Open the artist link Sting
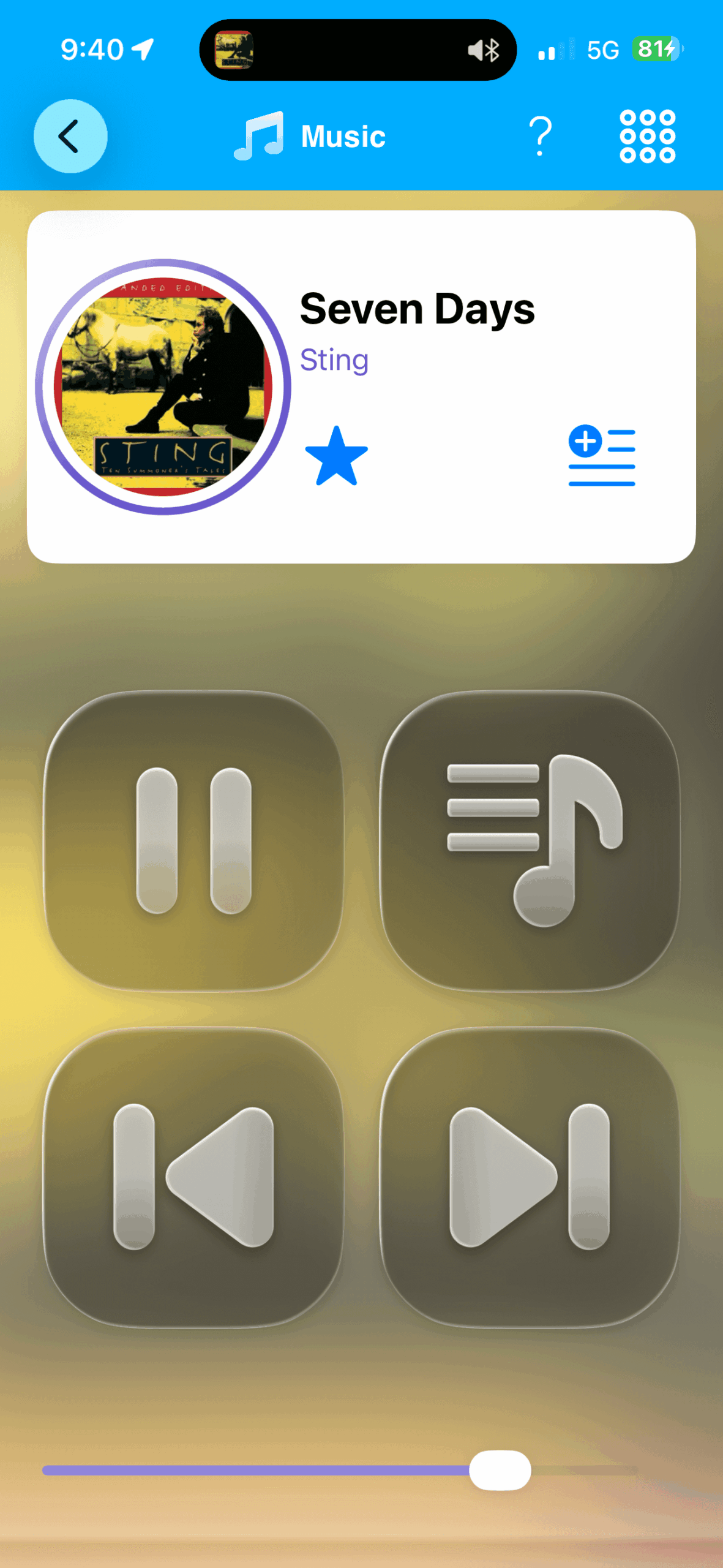The image size is (723, 1568). coord(334,360)
